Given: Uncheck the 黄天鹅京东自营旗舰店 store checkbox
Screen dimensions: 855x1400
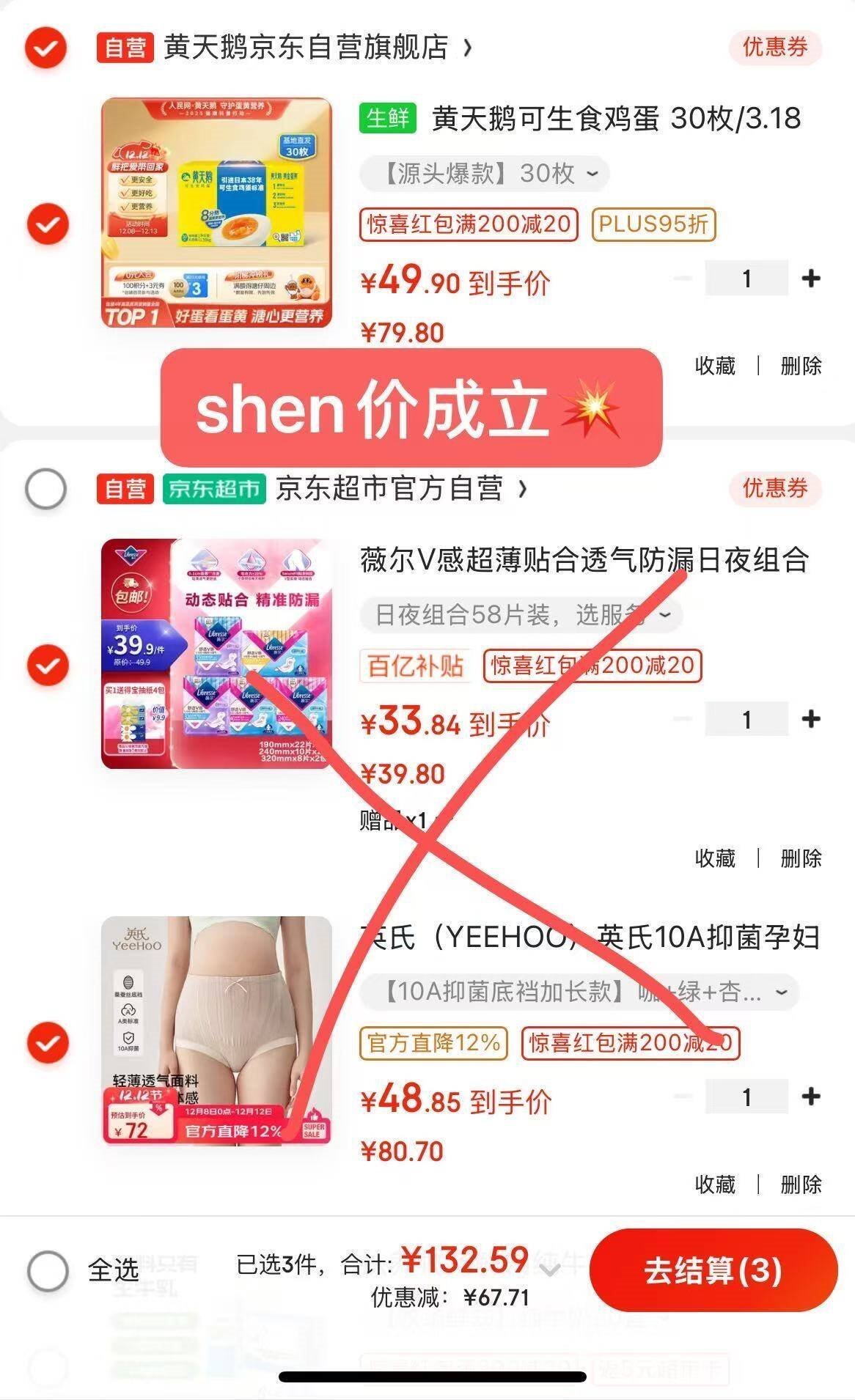Looking at the screenshot, I should (x=45, y=48).
